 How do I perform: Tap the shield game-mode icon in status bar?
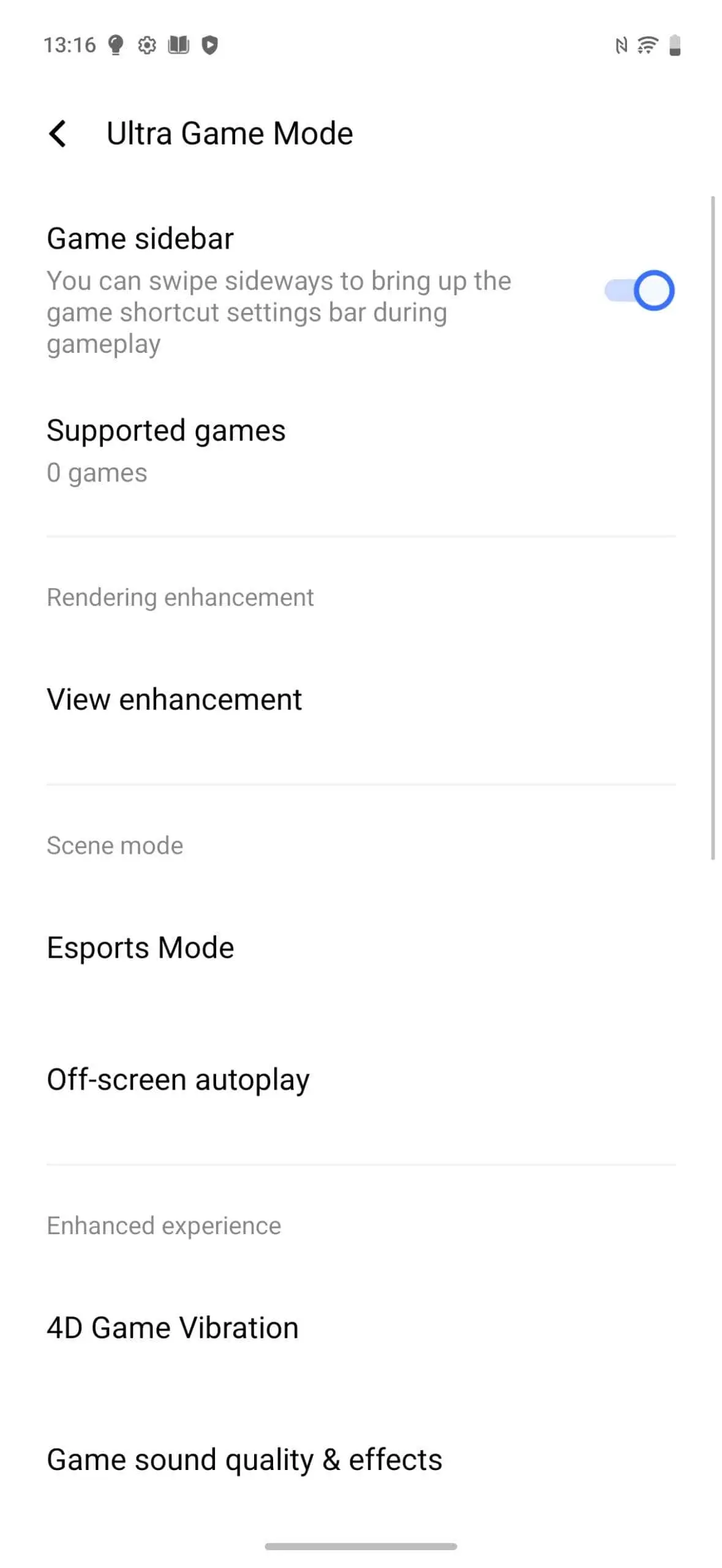pos(211,43)
